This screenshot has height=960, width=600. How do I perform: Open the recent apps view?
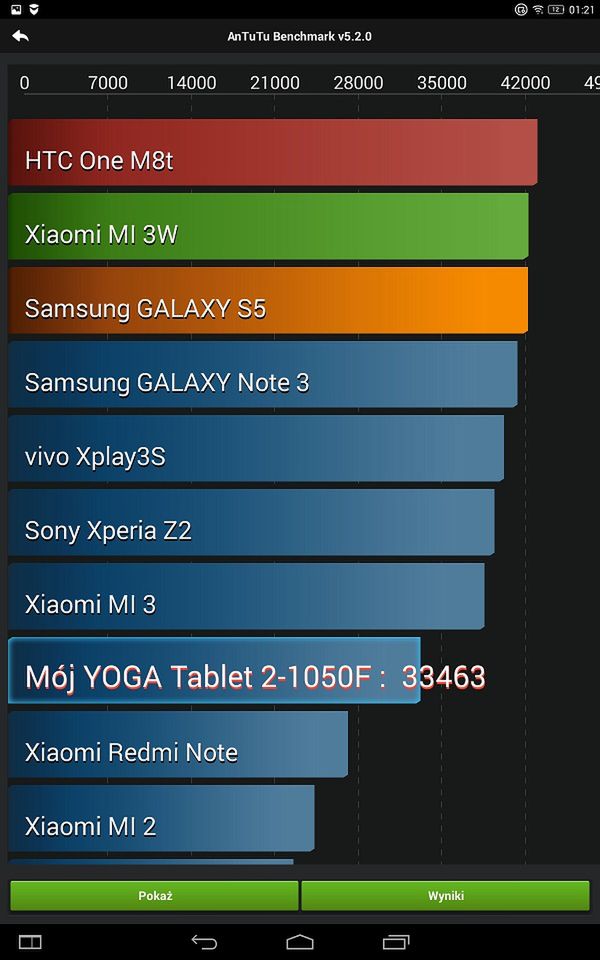[396, 942]
